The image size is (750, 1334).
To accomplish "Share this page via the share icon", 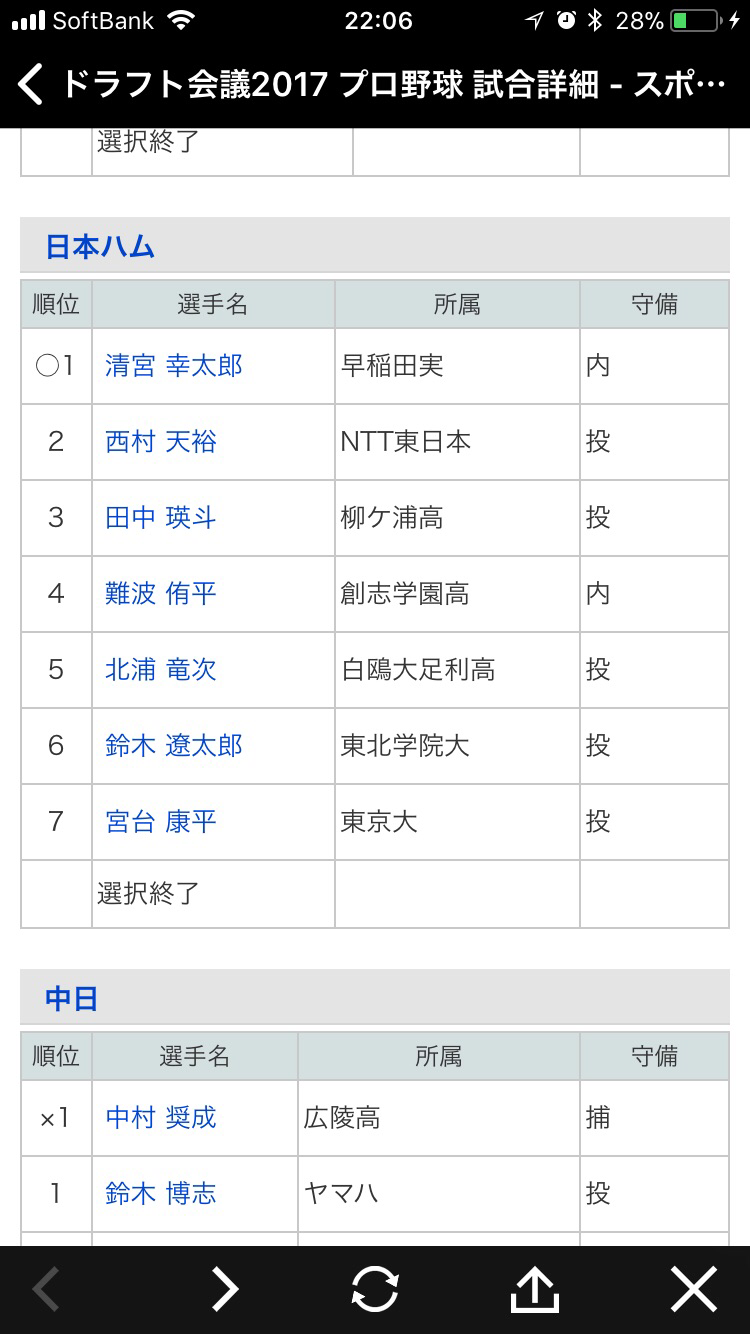I will 534,1289.
